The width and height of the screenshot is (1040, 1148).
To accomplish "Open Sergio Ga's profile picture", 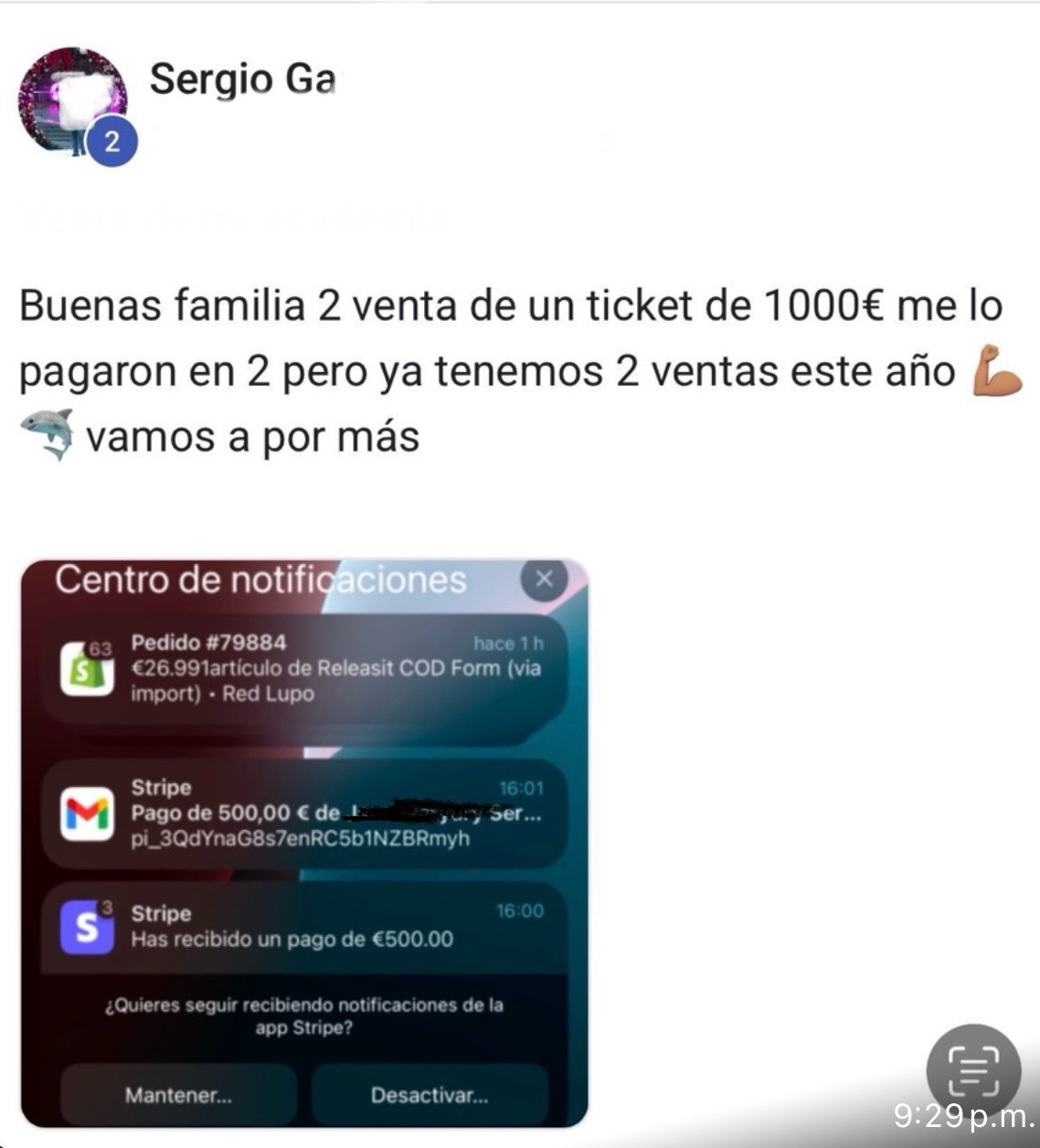I will tap(73, 102).
